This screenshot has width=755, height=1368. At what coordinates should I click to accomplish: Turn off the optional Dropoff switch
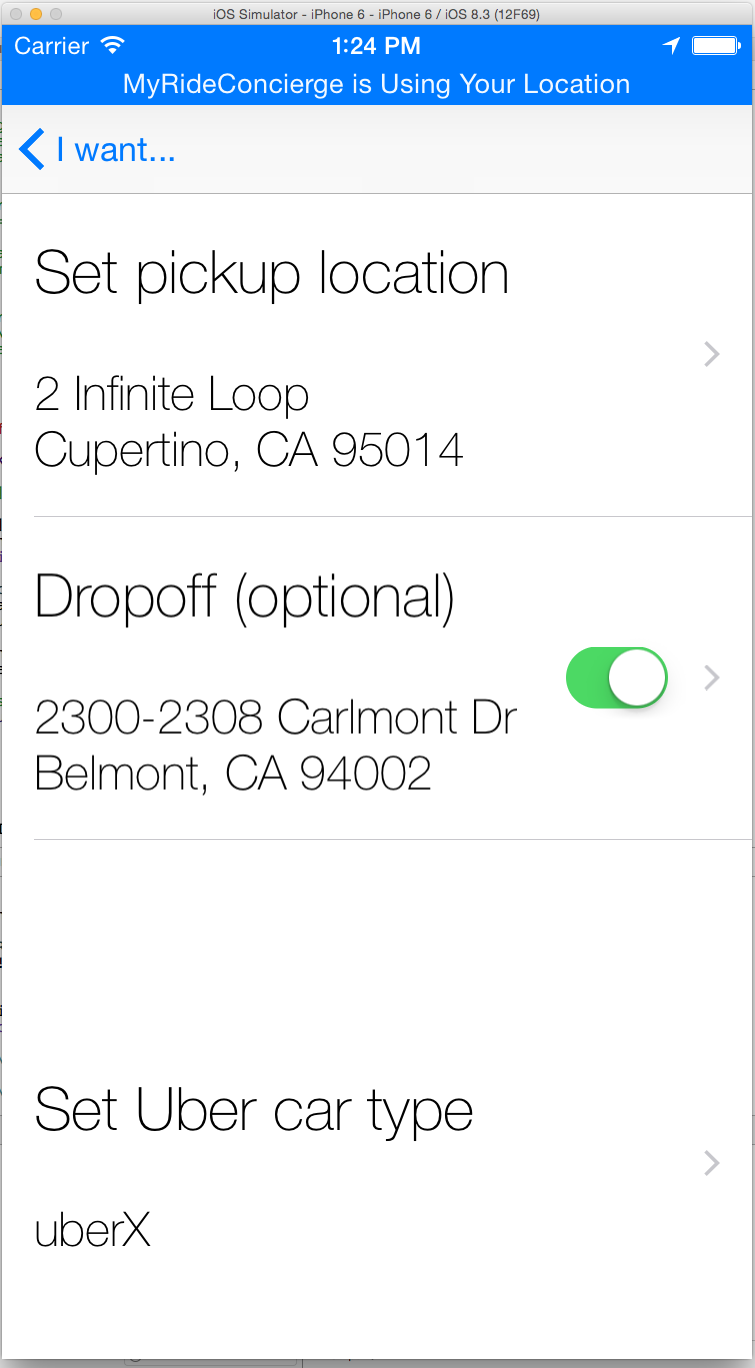tap(616, 677)
